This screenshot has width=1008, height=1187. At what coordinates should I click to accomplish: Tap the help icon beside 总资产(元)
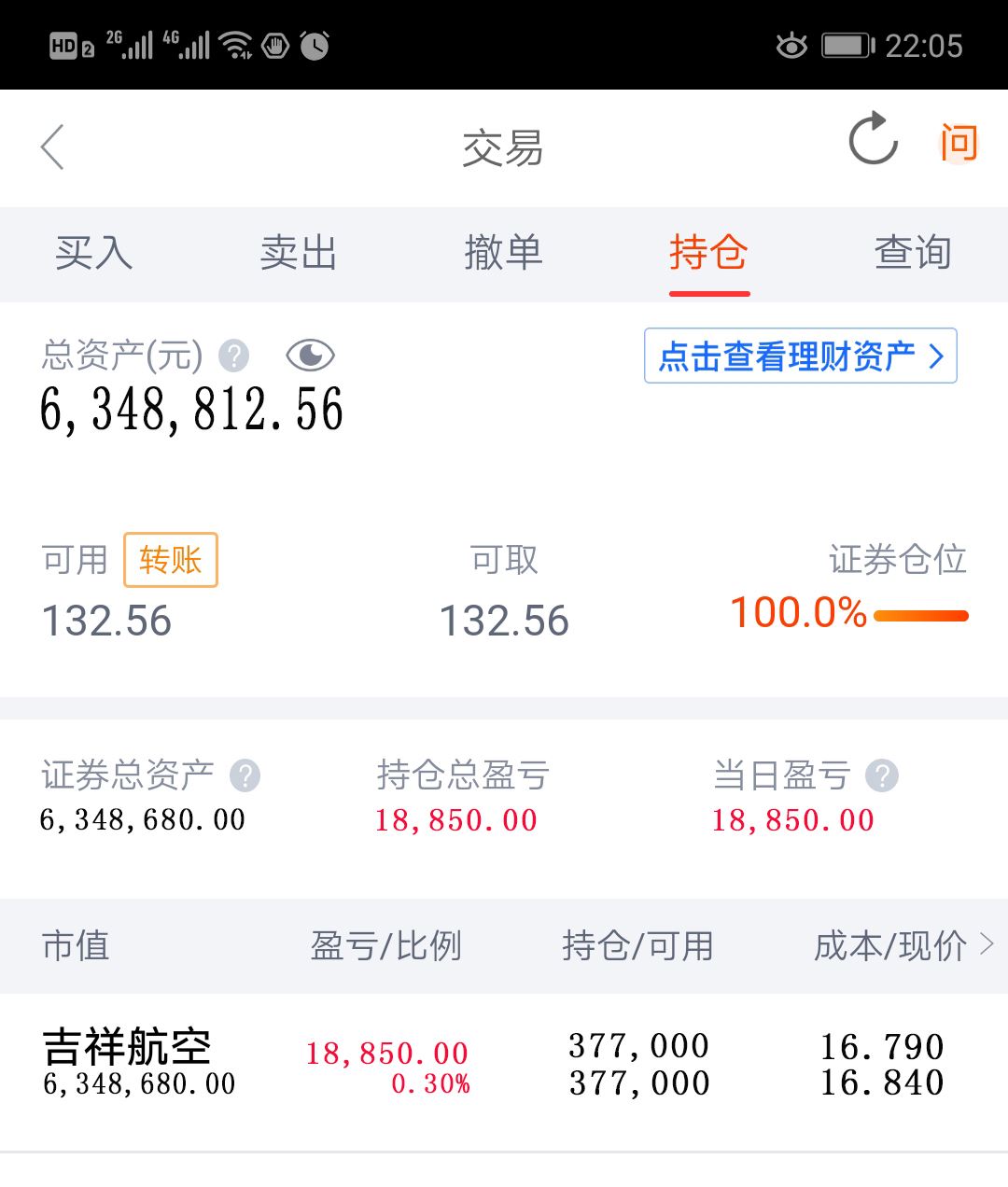point(233,356)
